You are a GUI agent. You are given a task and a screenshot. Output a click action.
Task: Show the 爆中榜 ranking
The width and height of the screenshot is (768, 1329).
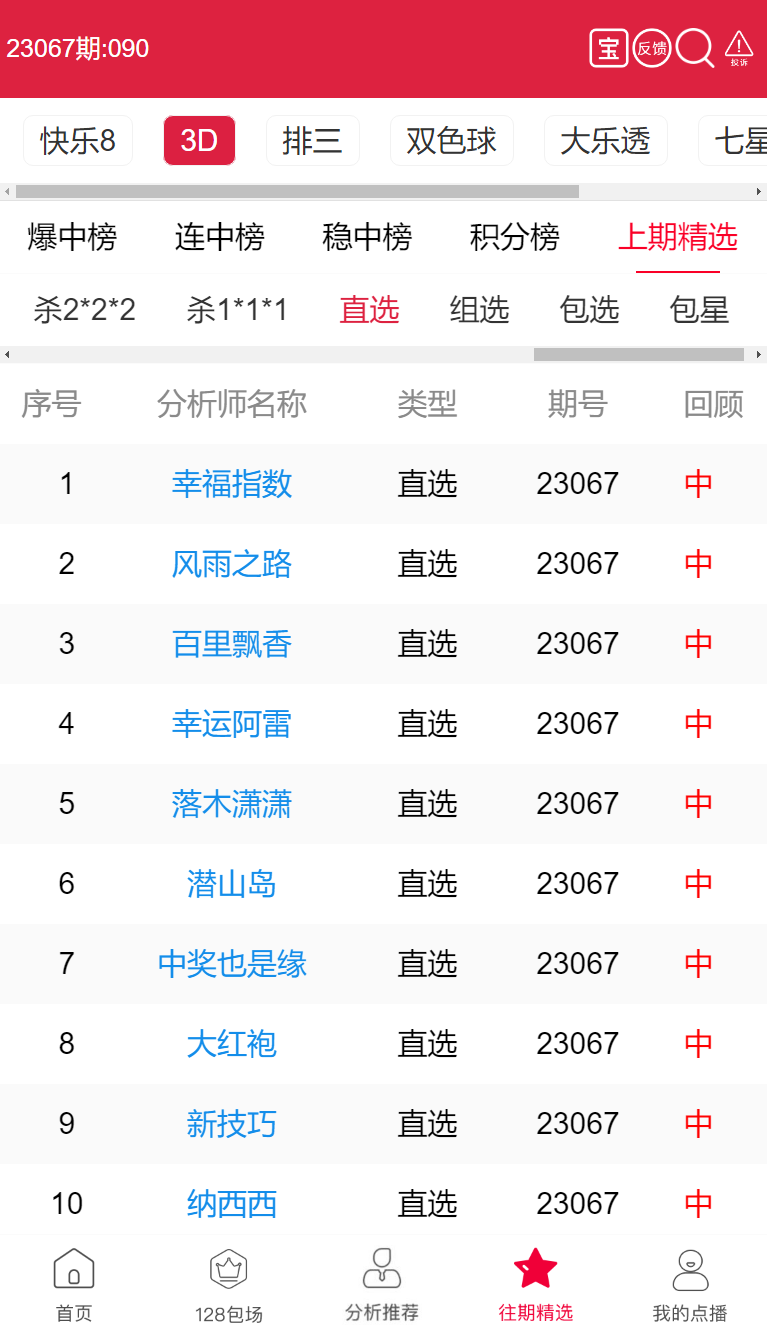click(x=72, y=238)
